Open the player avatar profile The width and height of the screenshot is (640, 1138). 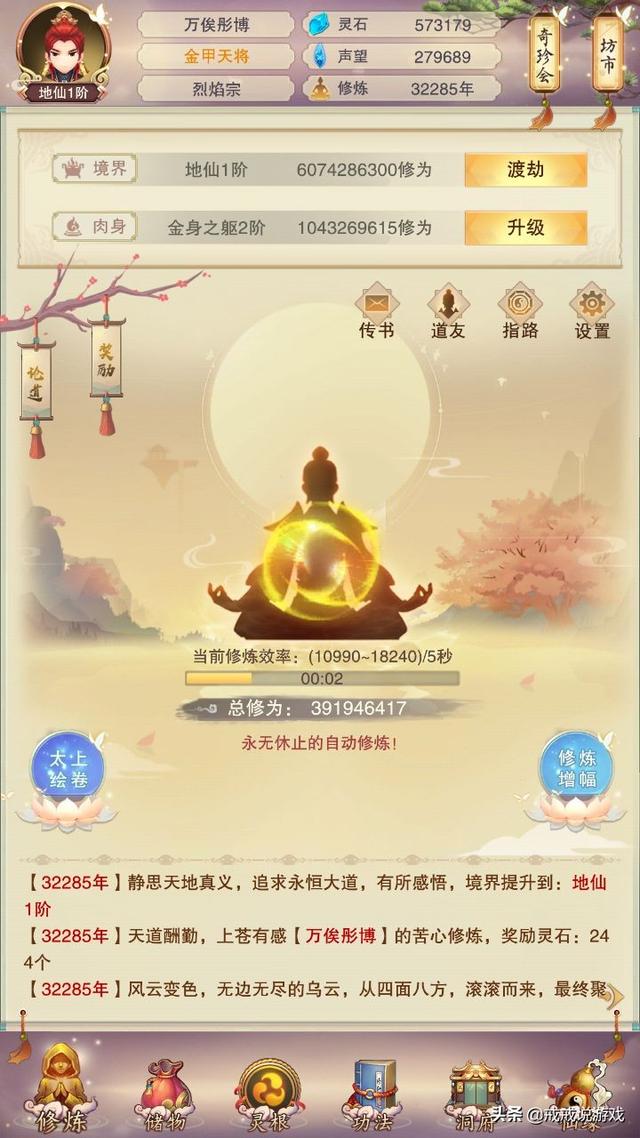[63, 51]
